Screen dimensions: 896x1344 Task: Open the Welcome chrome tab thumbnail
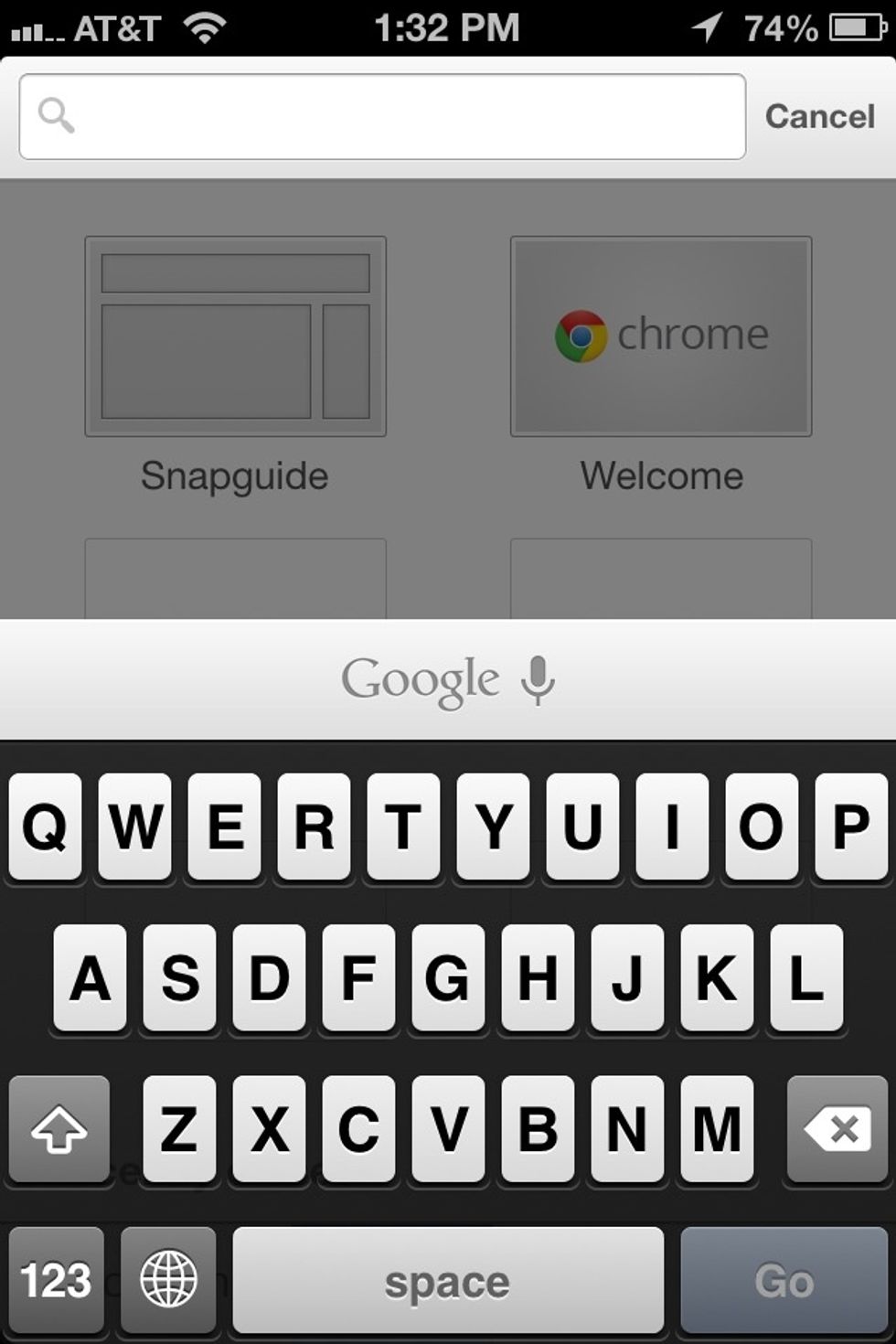point(660,336)
